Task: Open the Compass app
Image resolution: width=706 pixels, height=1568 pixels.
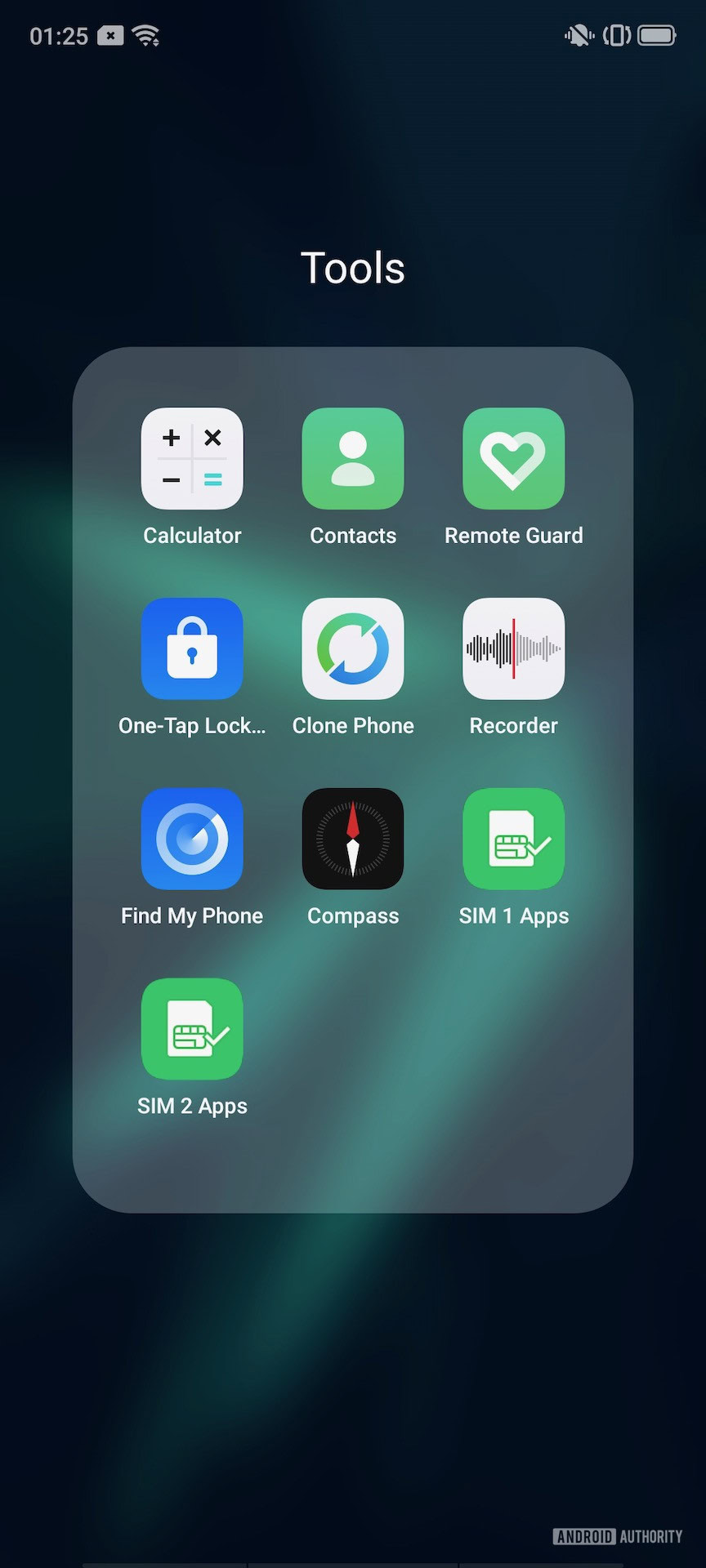Action: [x=353, y=839]
